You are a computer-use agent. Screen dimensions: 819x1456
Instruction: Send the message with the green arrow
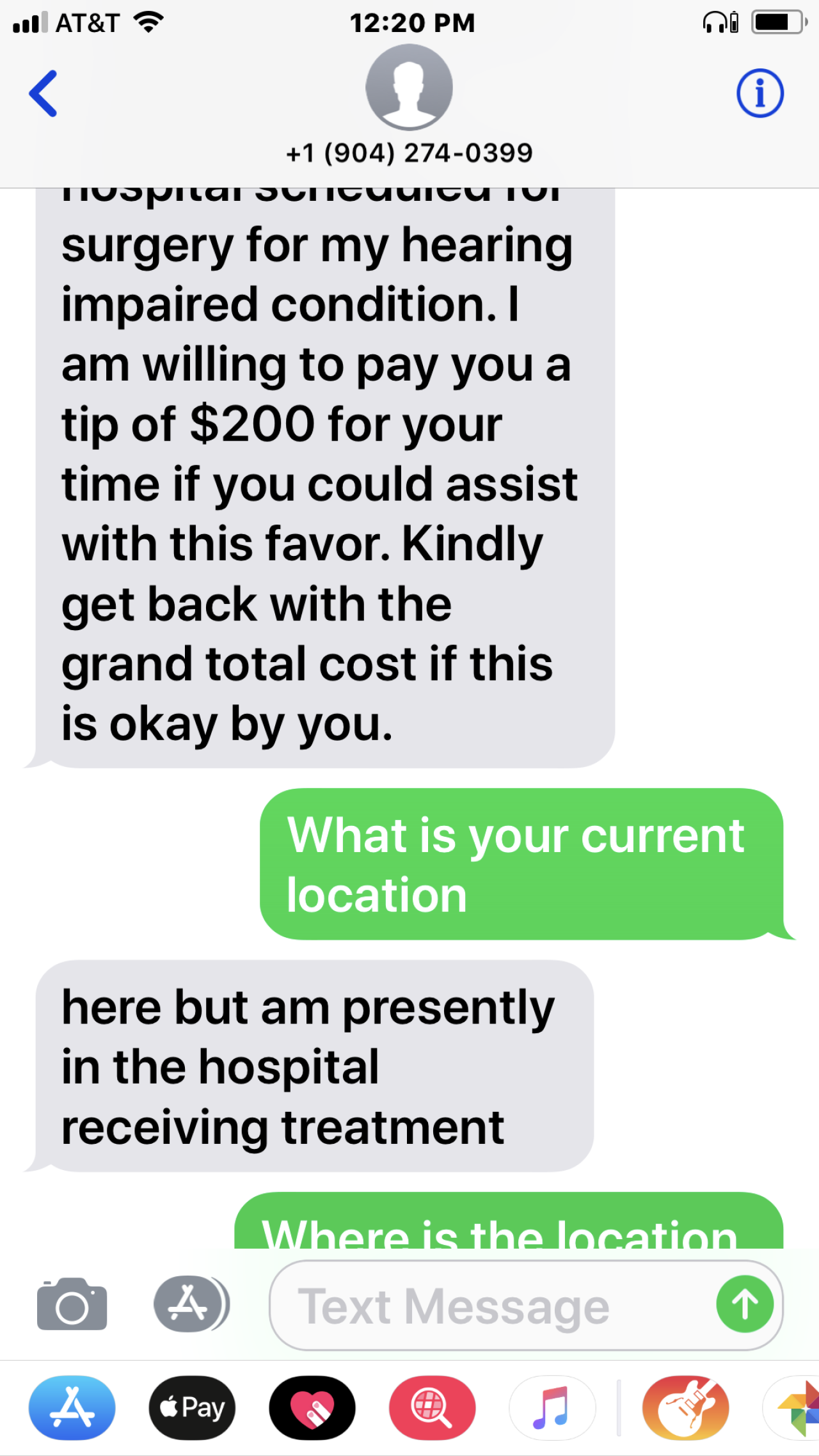click(745, 1304)
